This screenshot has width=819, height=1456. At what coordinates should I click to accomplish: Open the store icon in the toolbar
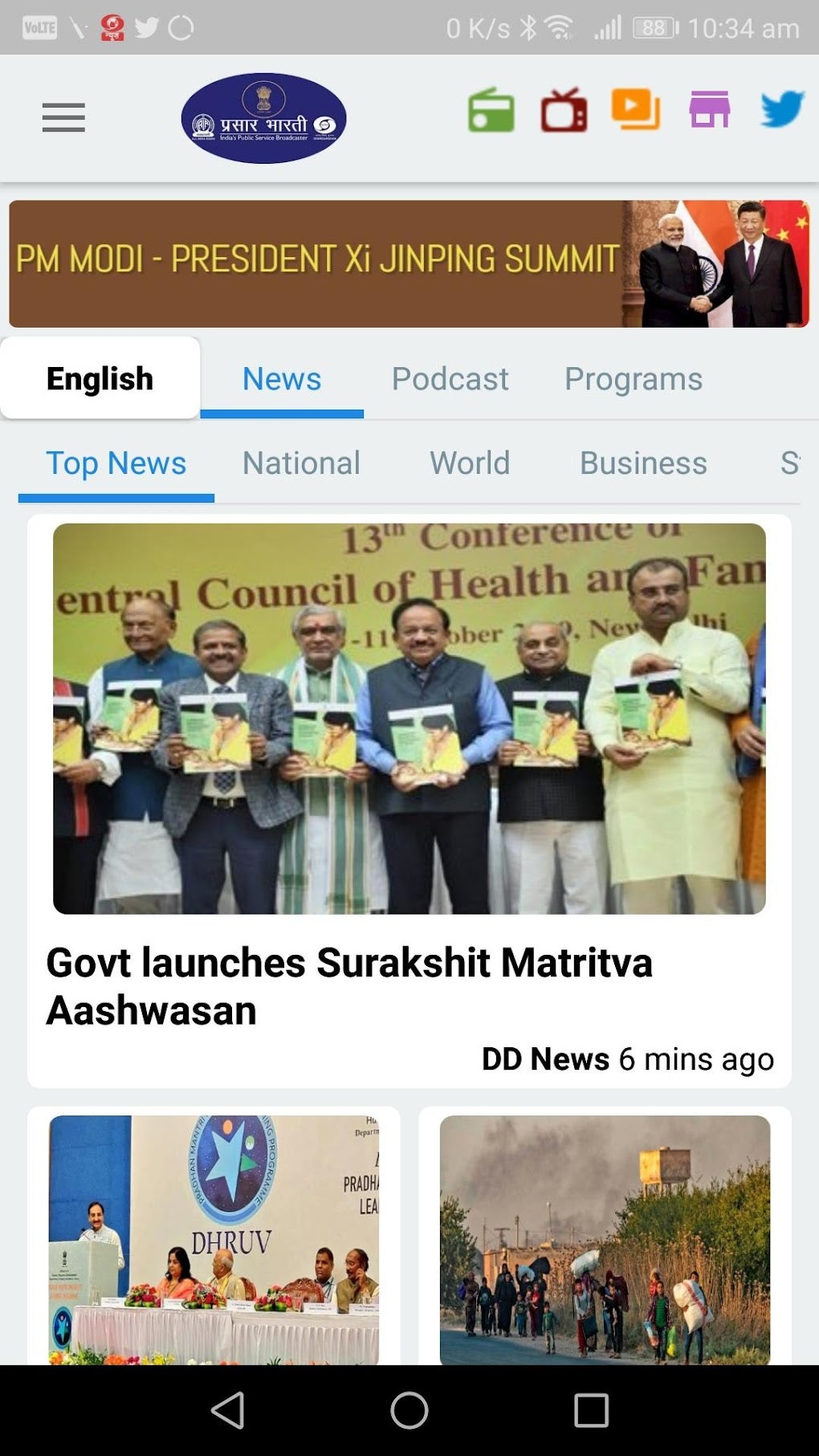pos(708,115)
